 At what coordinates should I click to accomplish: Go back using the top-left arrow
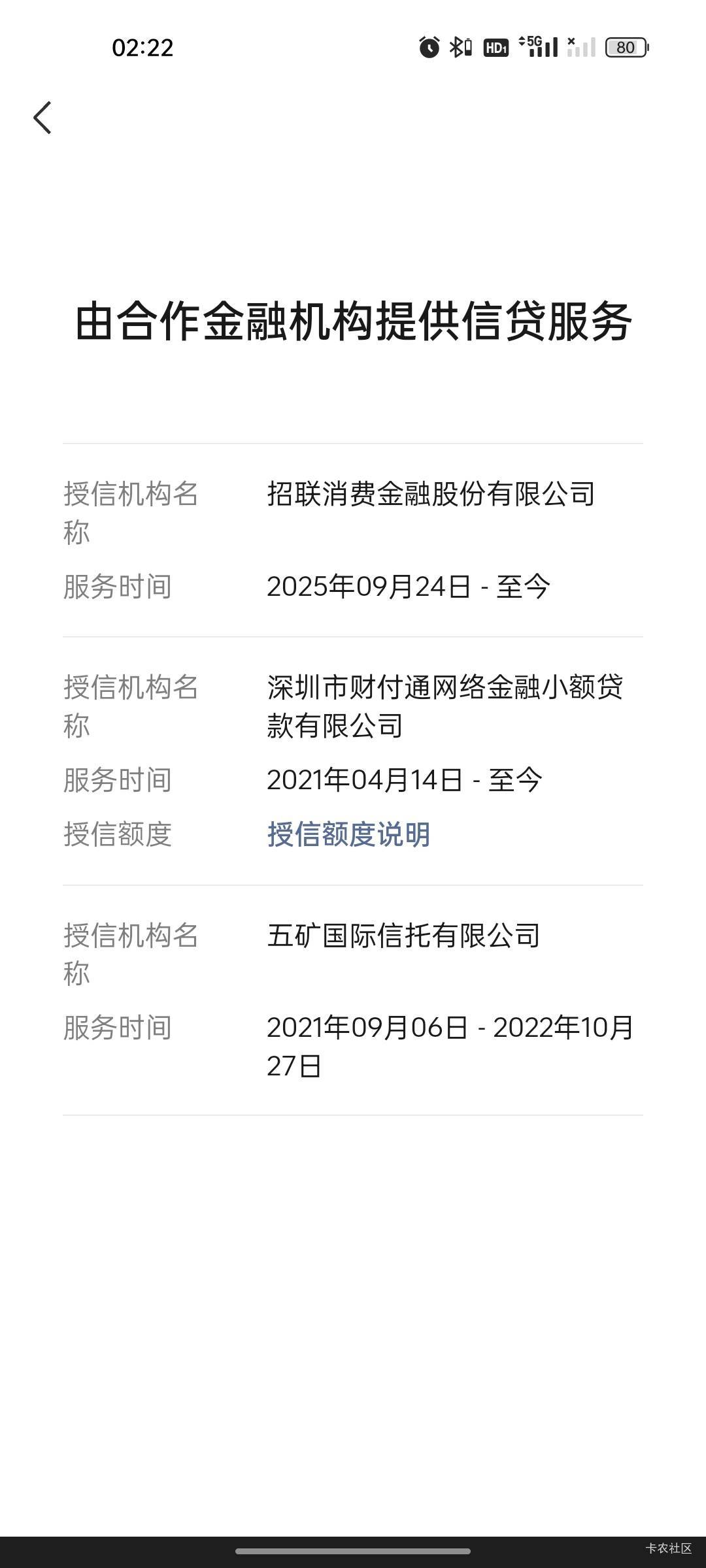tap(42, 118)
